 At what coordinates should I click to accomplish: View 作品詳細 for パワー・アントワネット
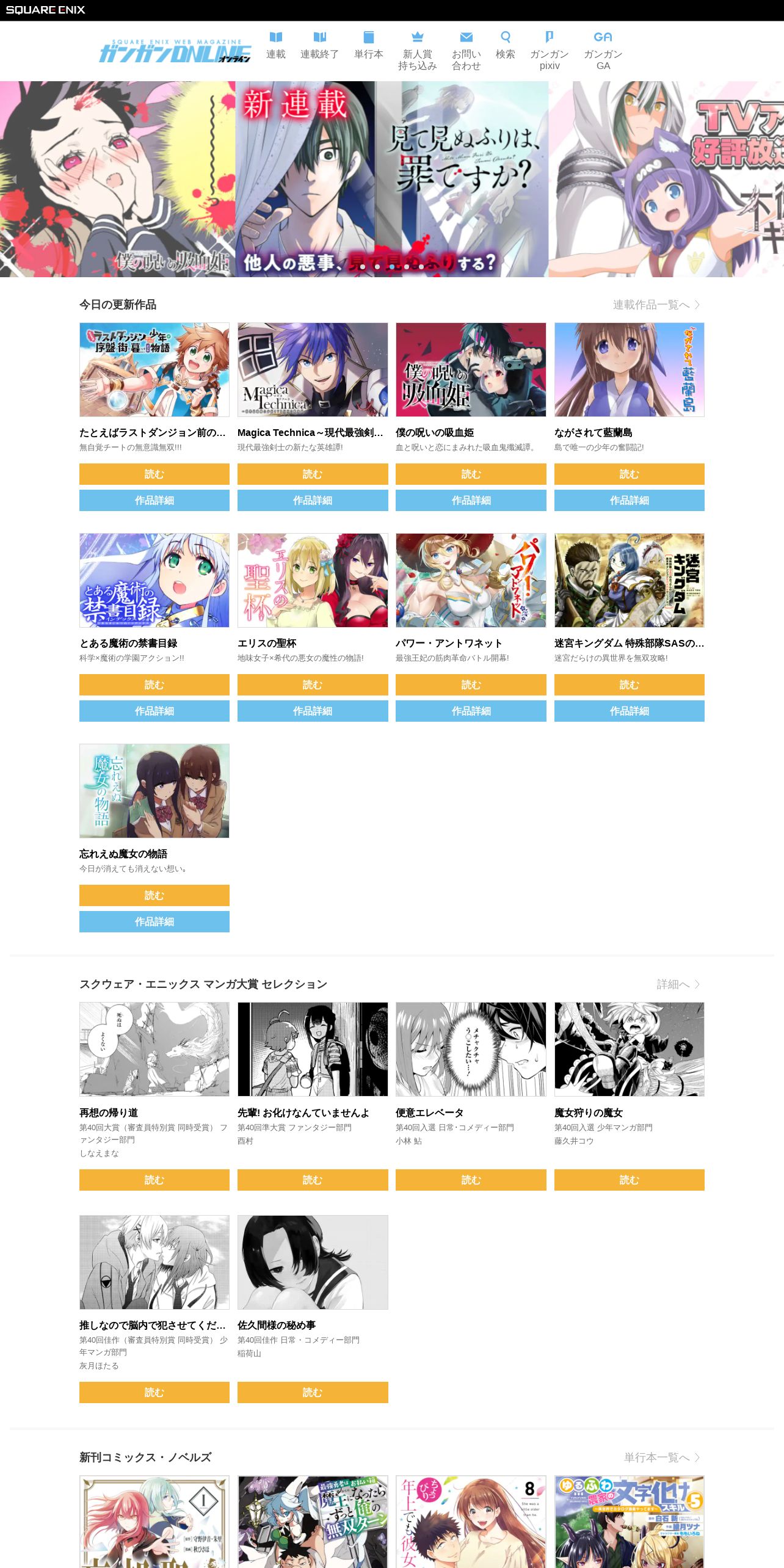[x=471, y=711]
